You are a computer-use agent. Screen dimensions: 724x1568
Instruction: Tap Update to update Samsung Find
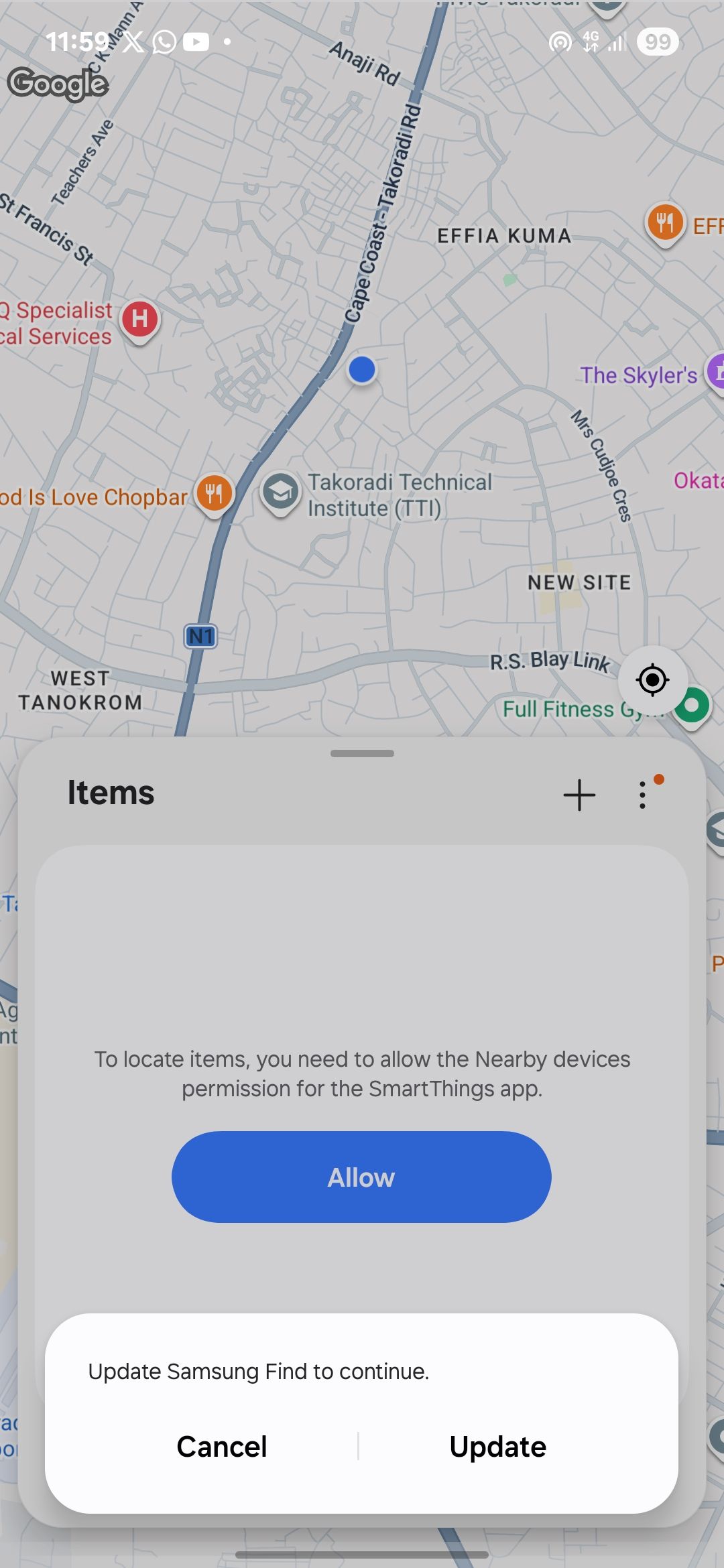497,1447
